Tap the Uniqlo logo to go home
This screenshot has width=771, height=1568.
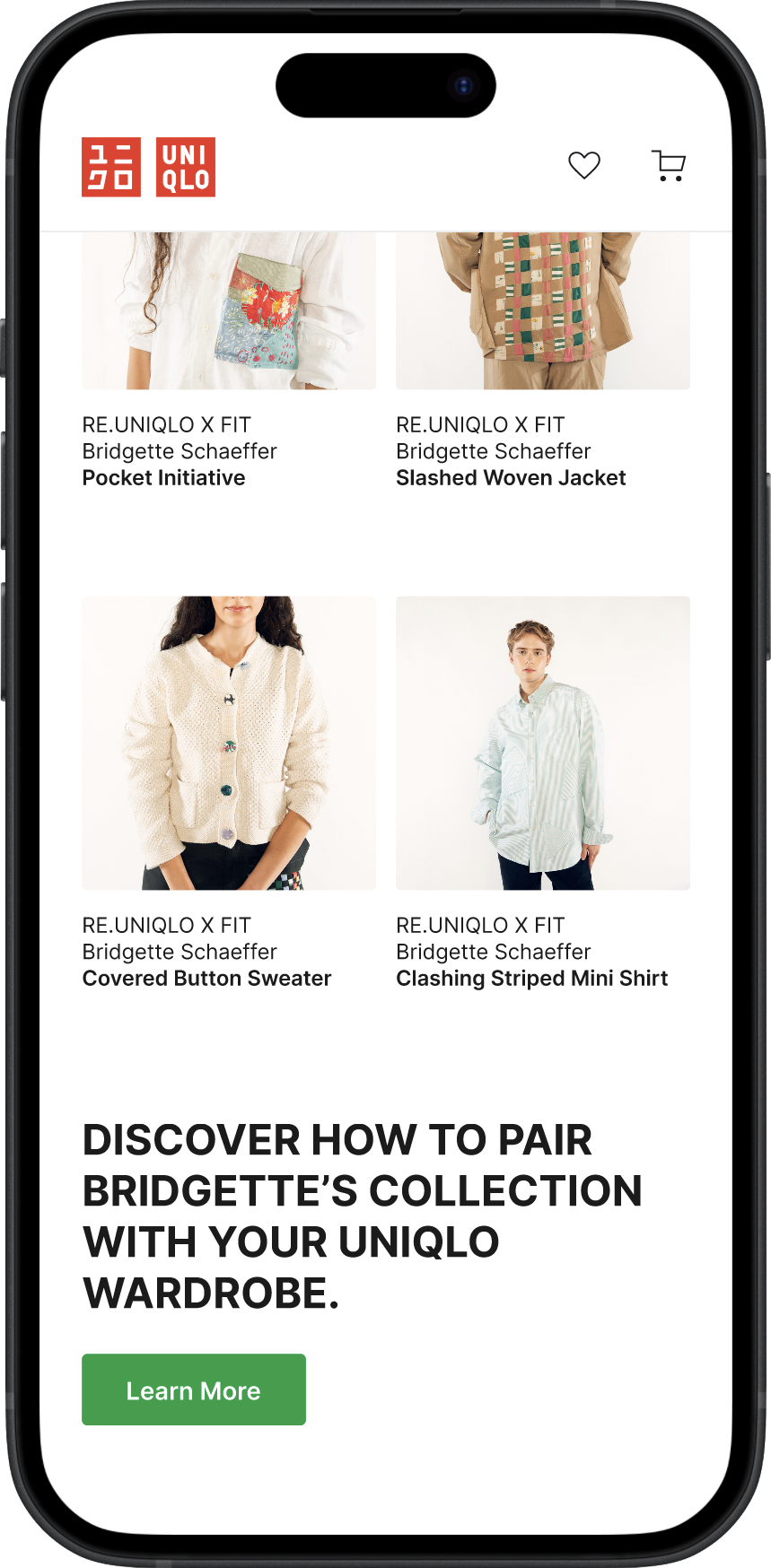(149, 167)
